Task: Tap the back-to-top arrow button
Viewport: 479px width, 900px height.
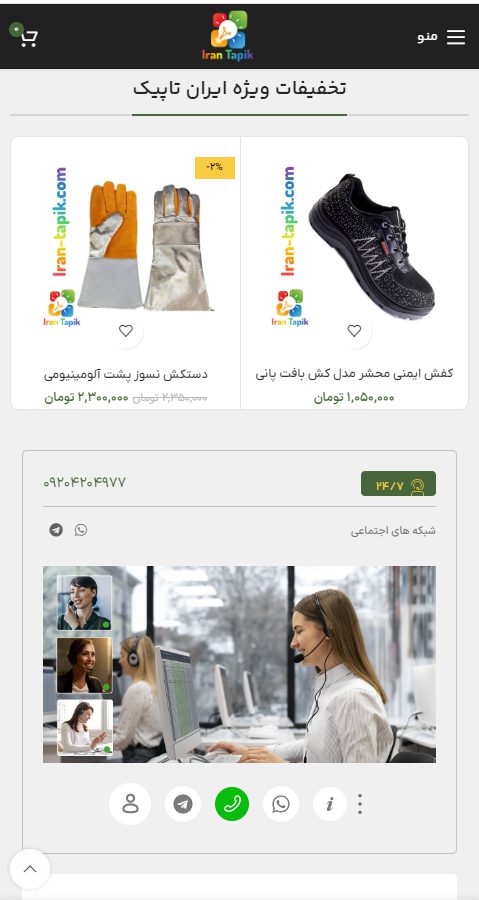Action: tap(30, 869)
